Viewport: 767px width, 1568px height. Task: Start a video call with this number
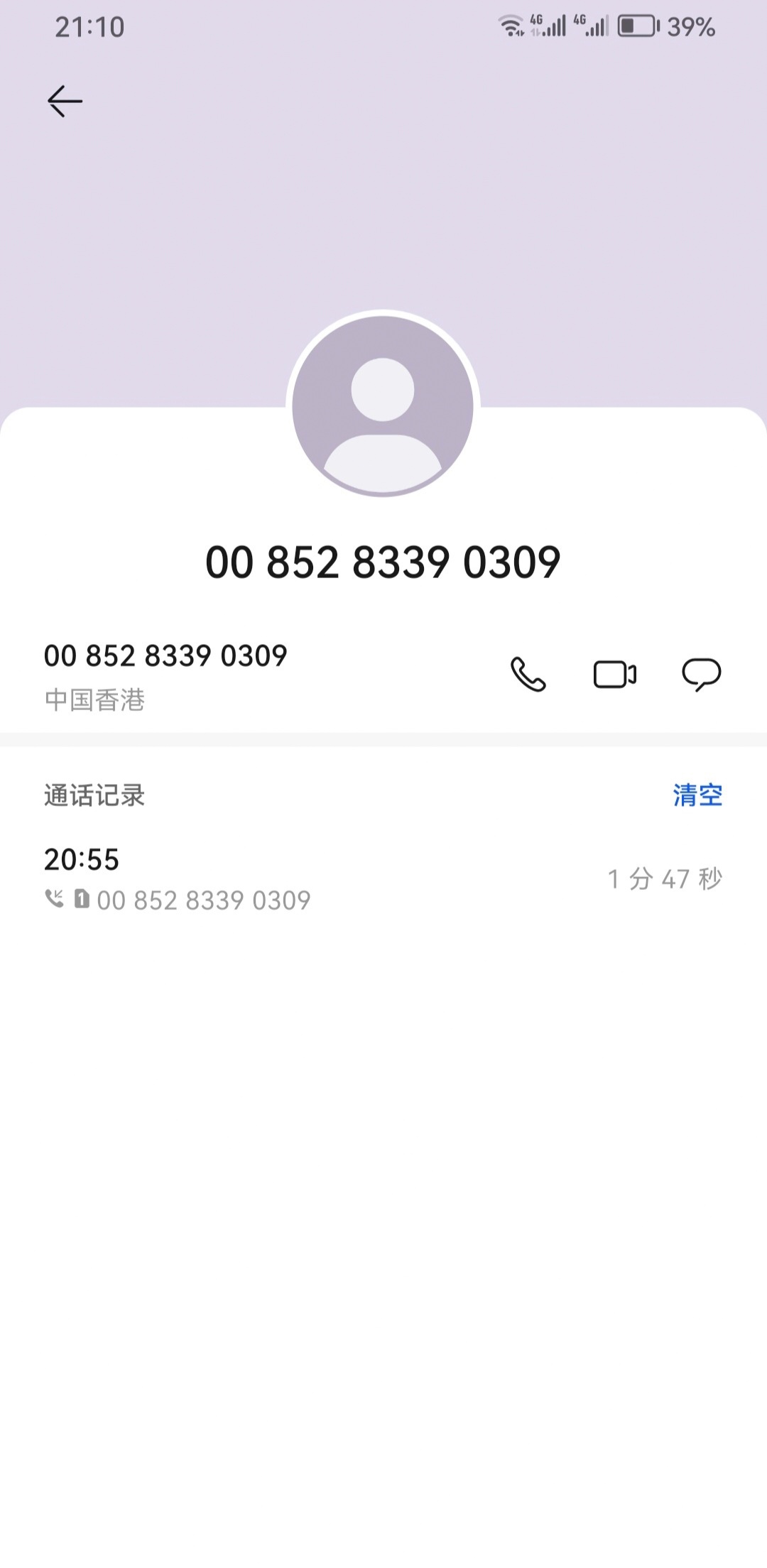point(614,674)
